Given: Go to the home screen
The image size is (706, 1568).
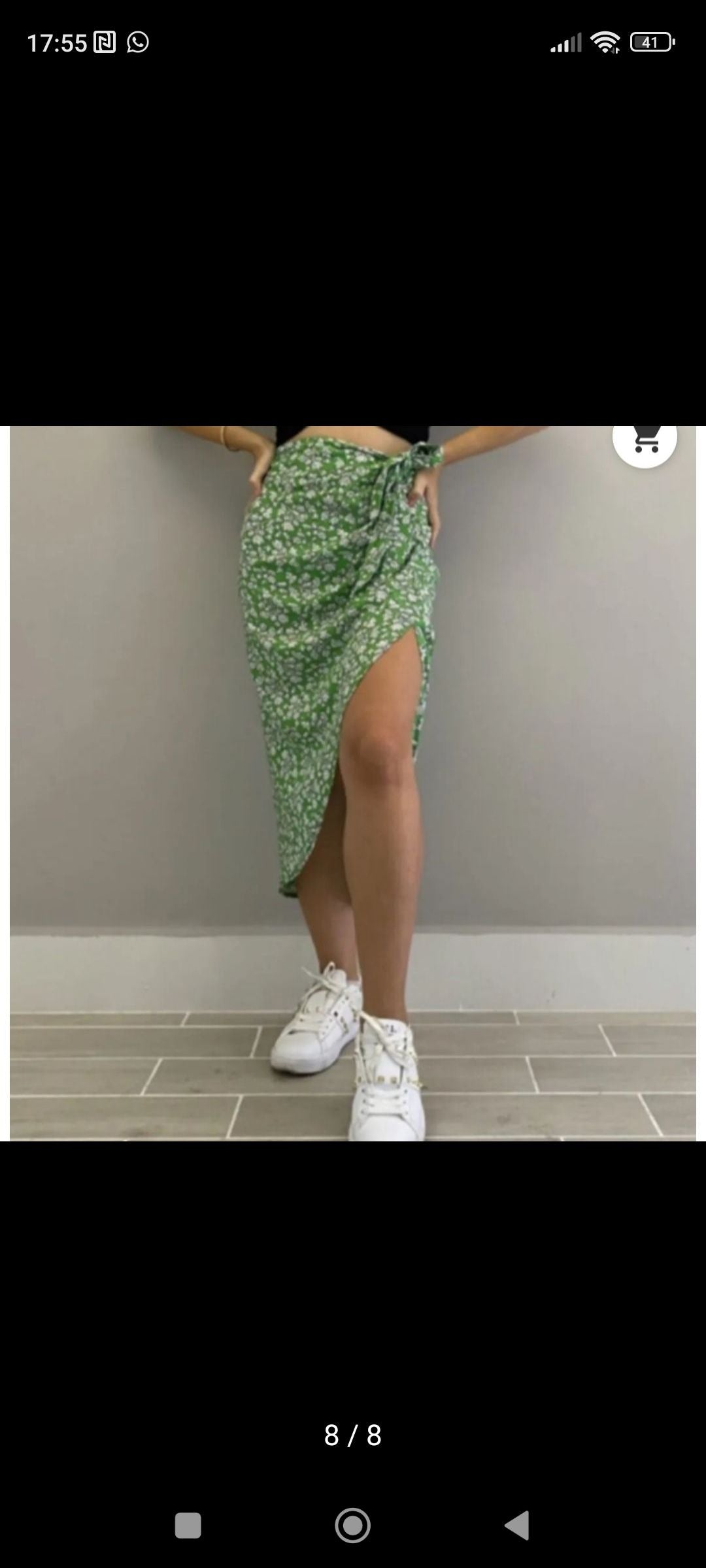Looking at the screenshot, I should [x=352, y=1526].
